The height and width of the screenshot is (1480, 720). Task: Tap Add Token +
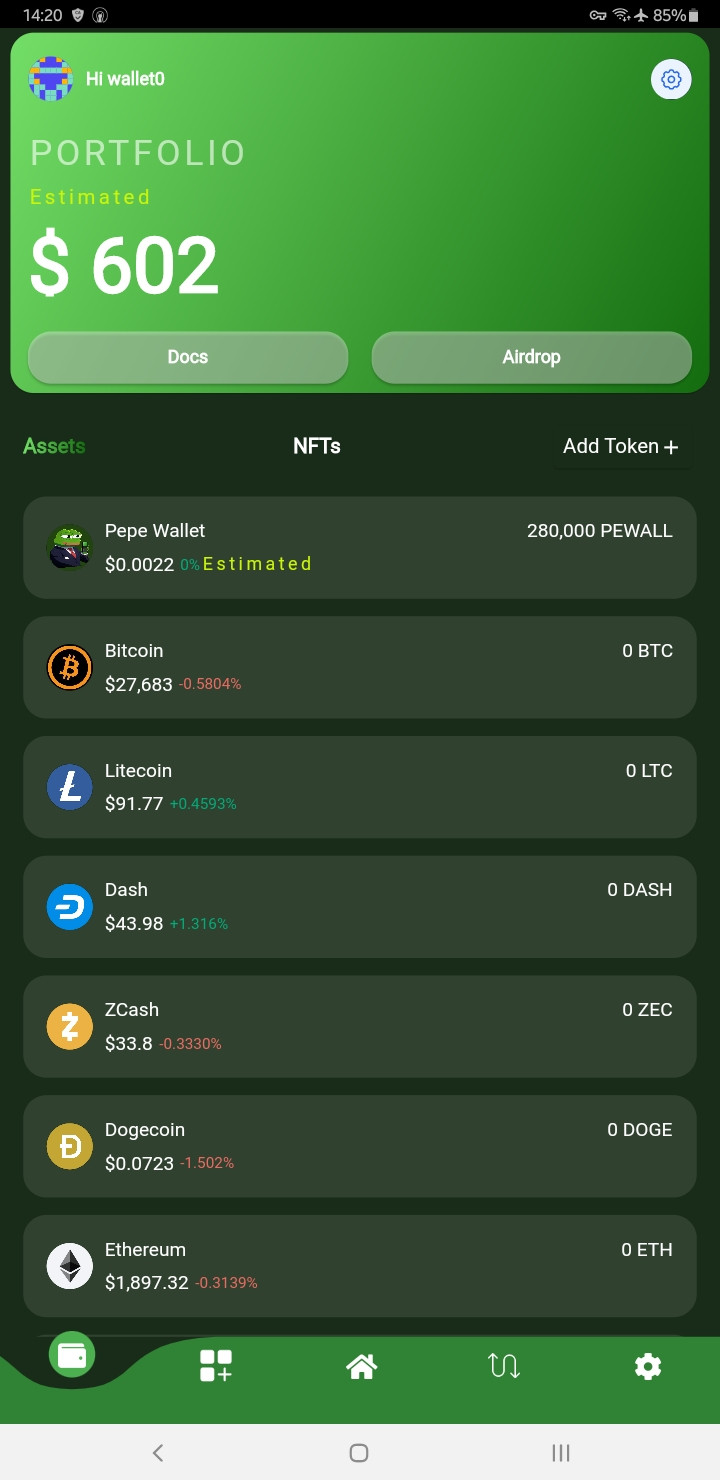[621, 446]
